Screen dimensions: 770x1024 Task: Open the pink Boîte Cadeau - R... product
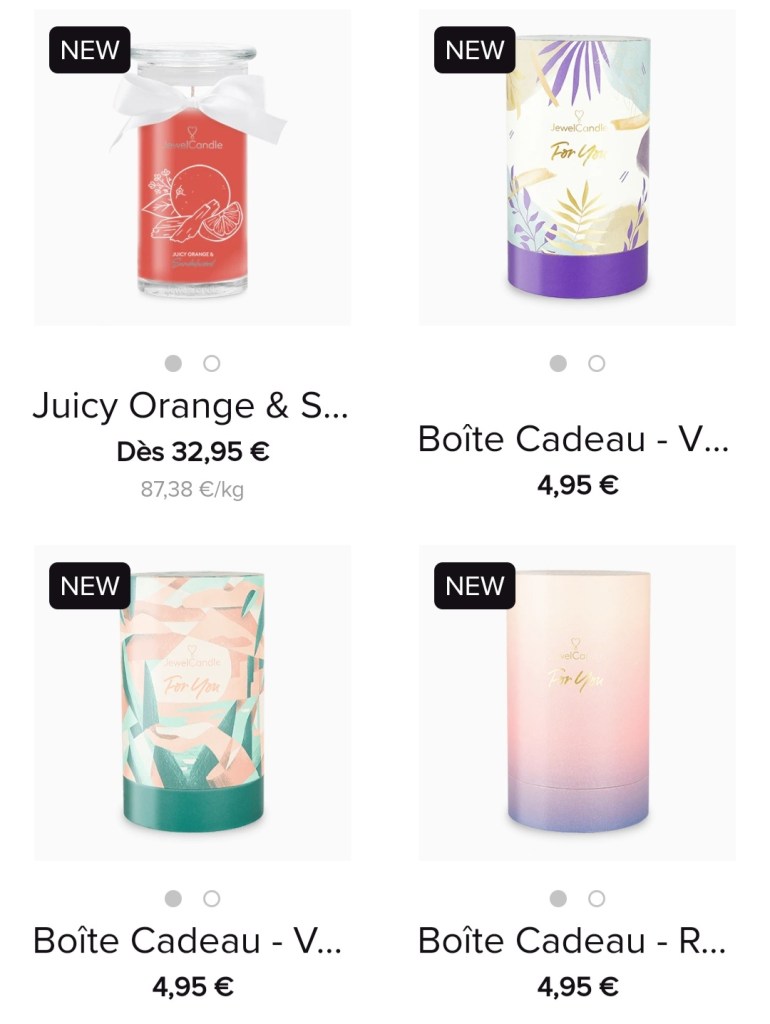(x=577, y=705)
